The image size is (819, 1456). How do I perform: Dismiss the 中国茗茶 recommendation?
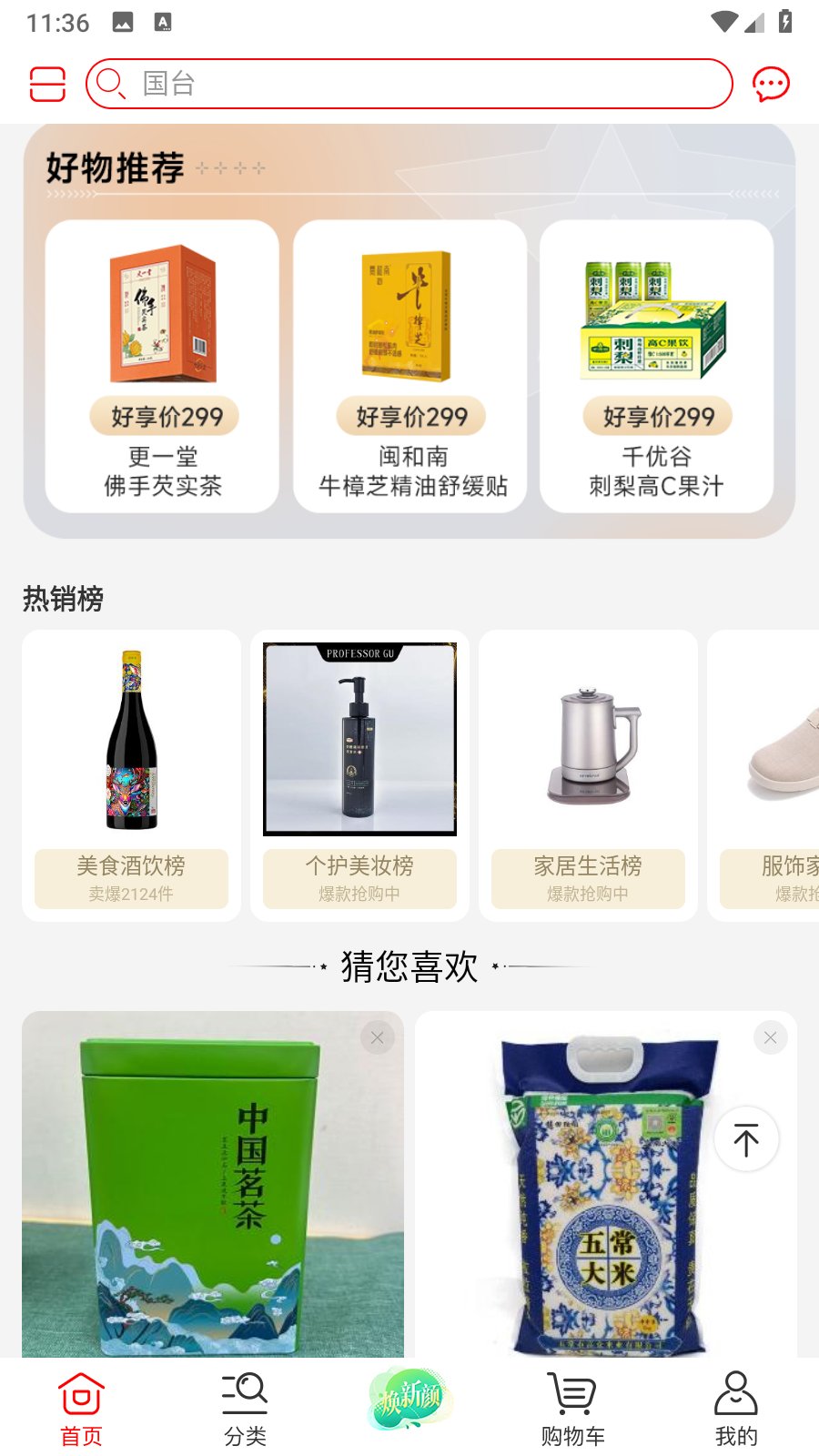click(377, 1037)
